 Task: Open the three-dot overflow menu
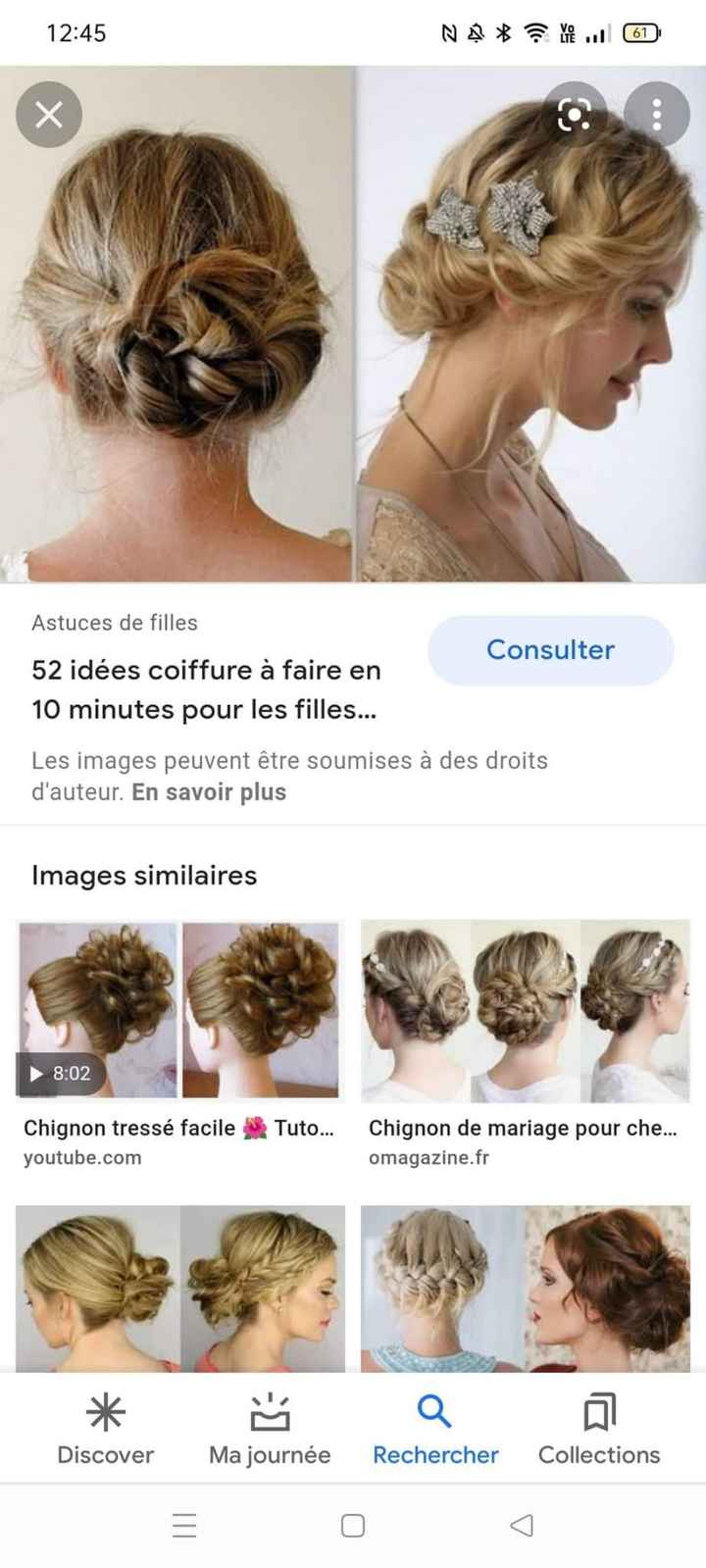(657, 114)
